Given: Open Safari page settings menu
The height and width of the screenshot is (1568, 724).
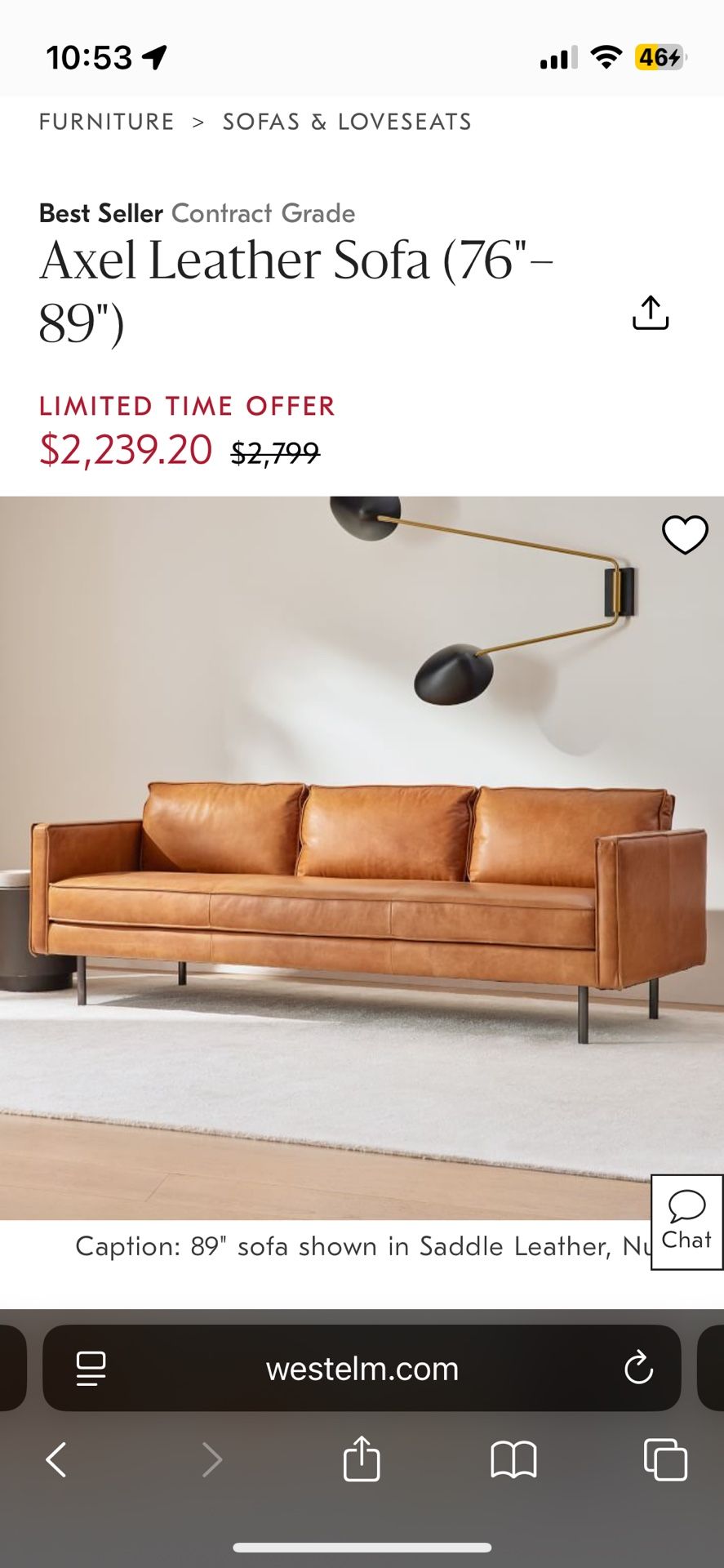Looking at the screenshot, I should (91, 1368).
